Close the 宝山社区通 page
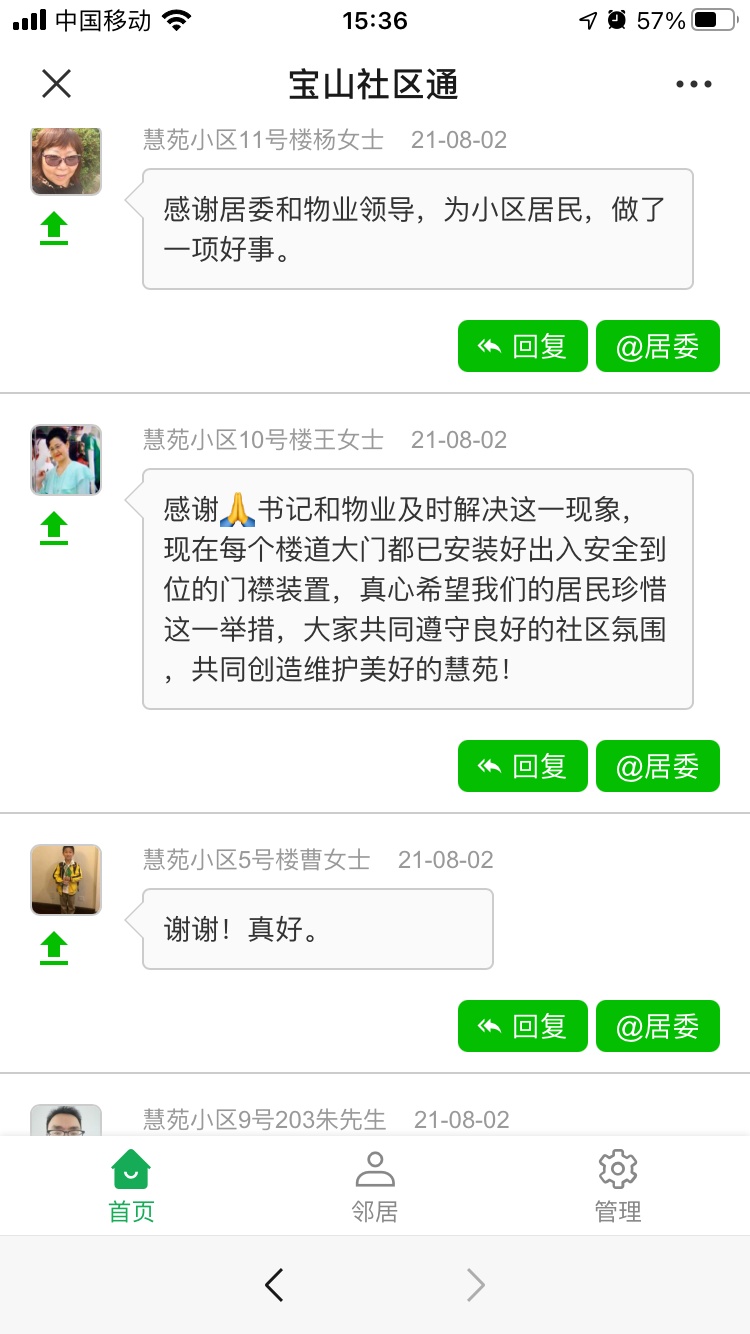The image size is (750, 1334). point(57,84)
